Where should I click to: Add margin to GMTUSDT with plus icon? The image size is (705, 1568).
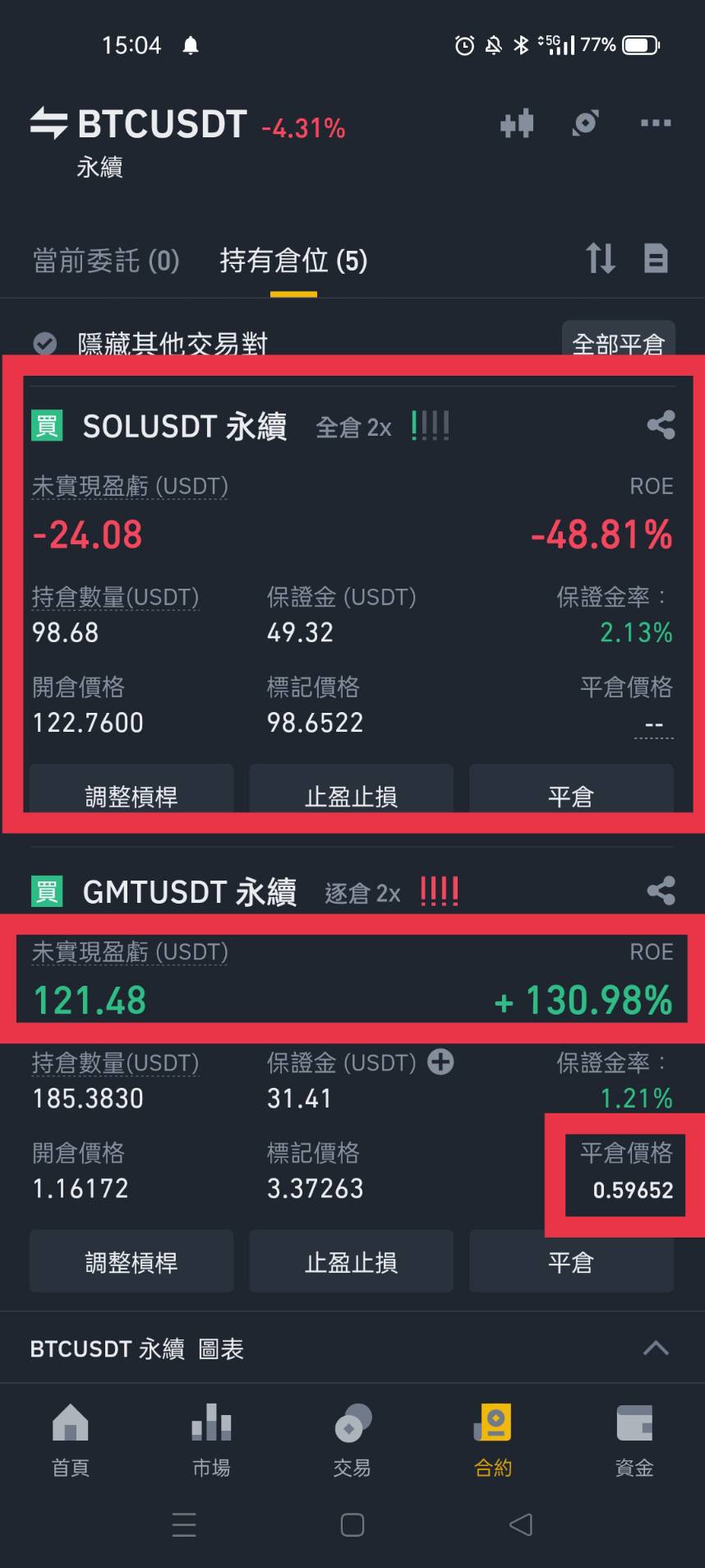441,1062
